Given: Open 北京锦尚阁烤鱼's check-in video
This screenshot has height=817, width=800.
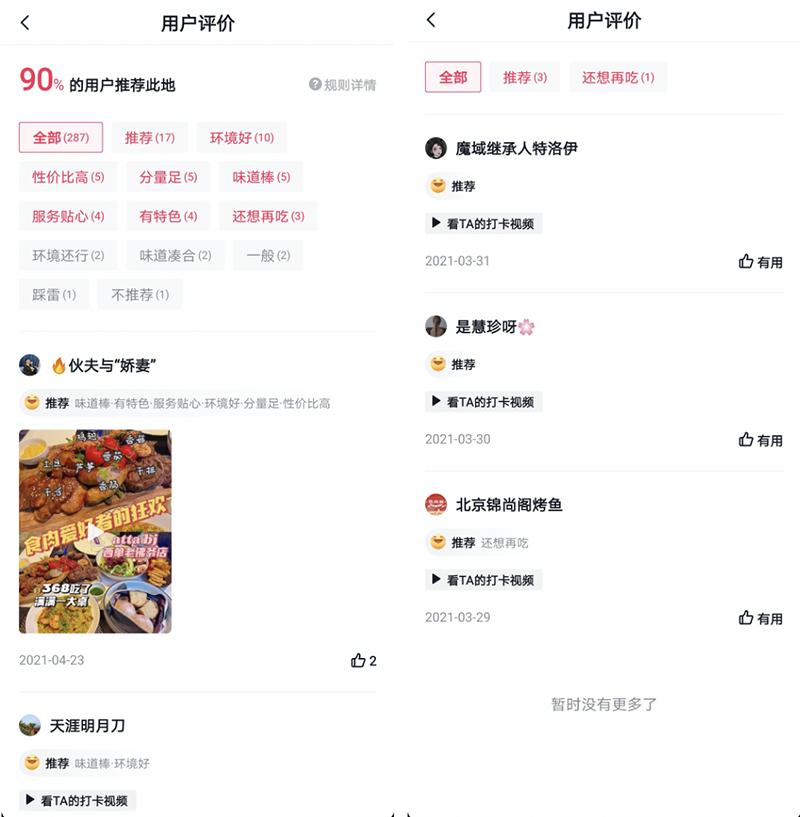Looking at the screenshot, I should (484, 580).
